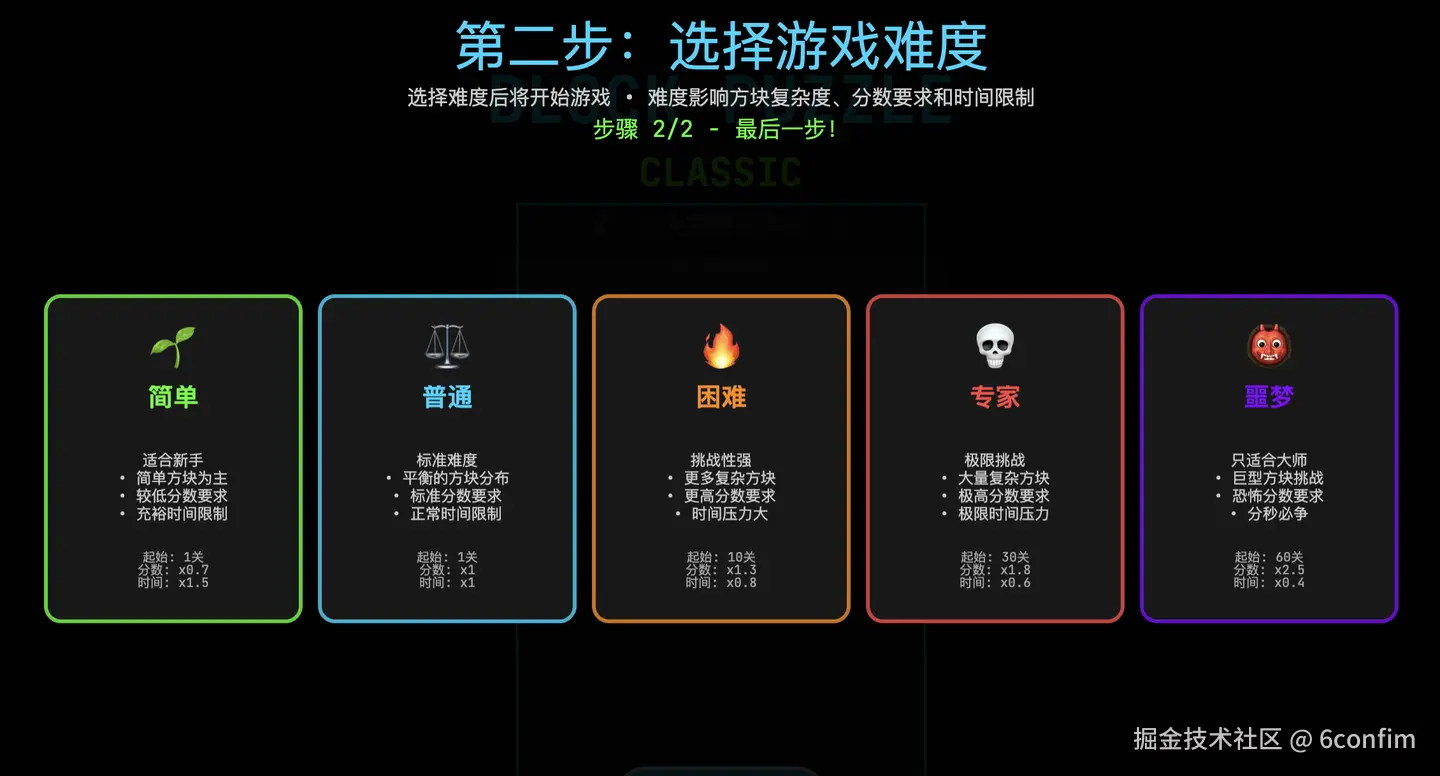
Task: Pick the 困难 difficulty card
Action: [x=721, y=458]
